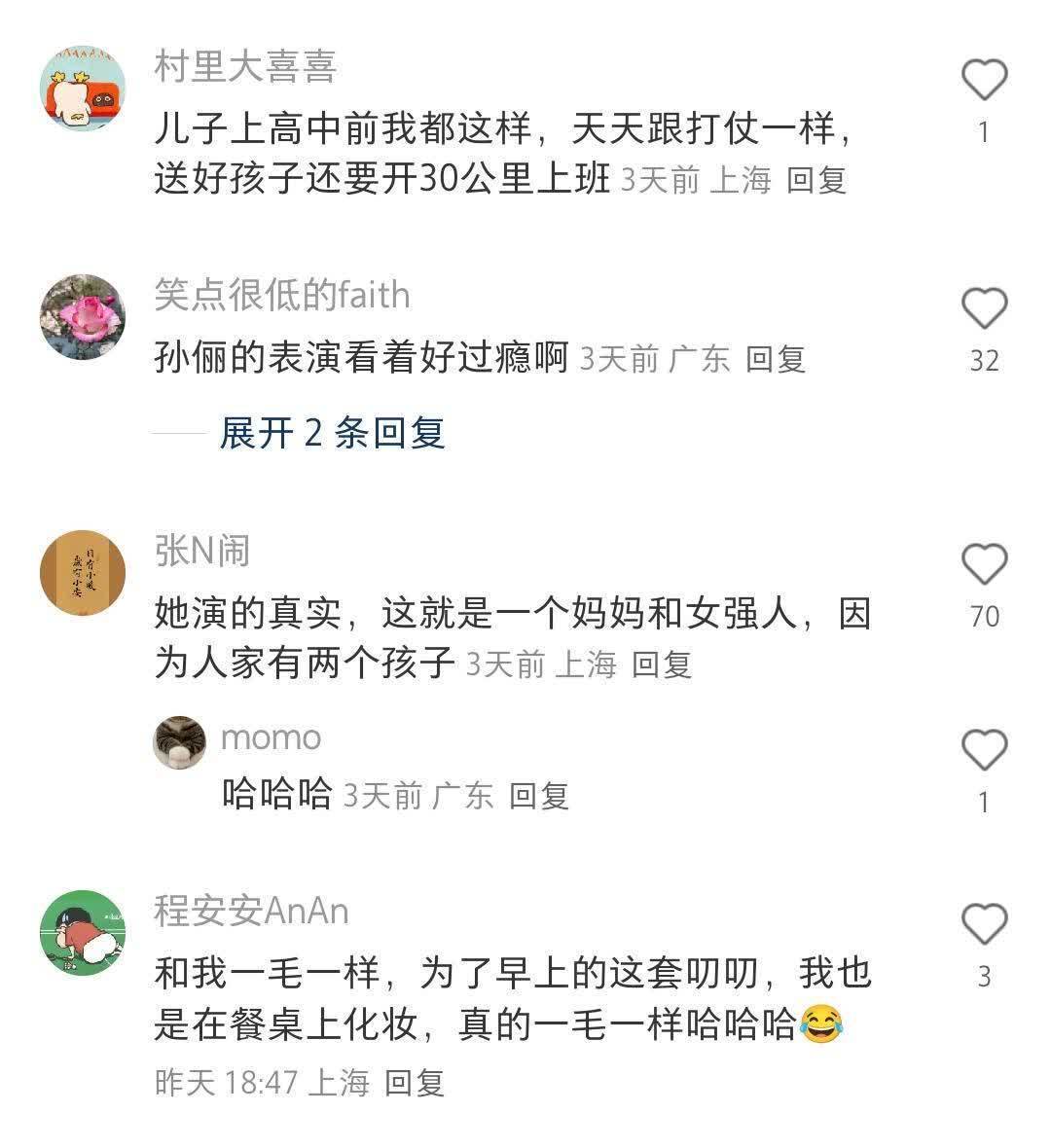View momo's profile avatar
The image size is (1051, 1148).
click(x=180, y=741)
